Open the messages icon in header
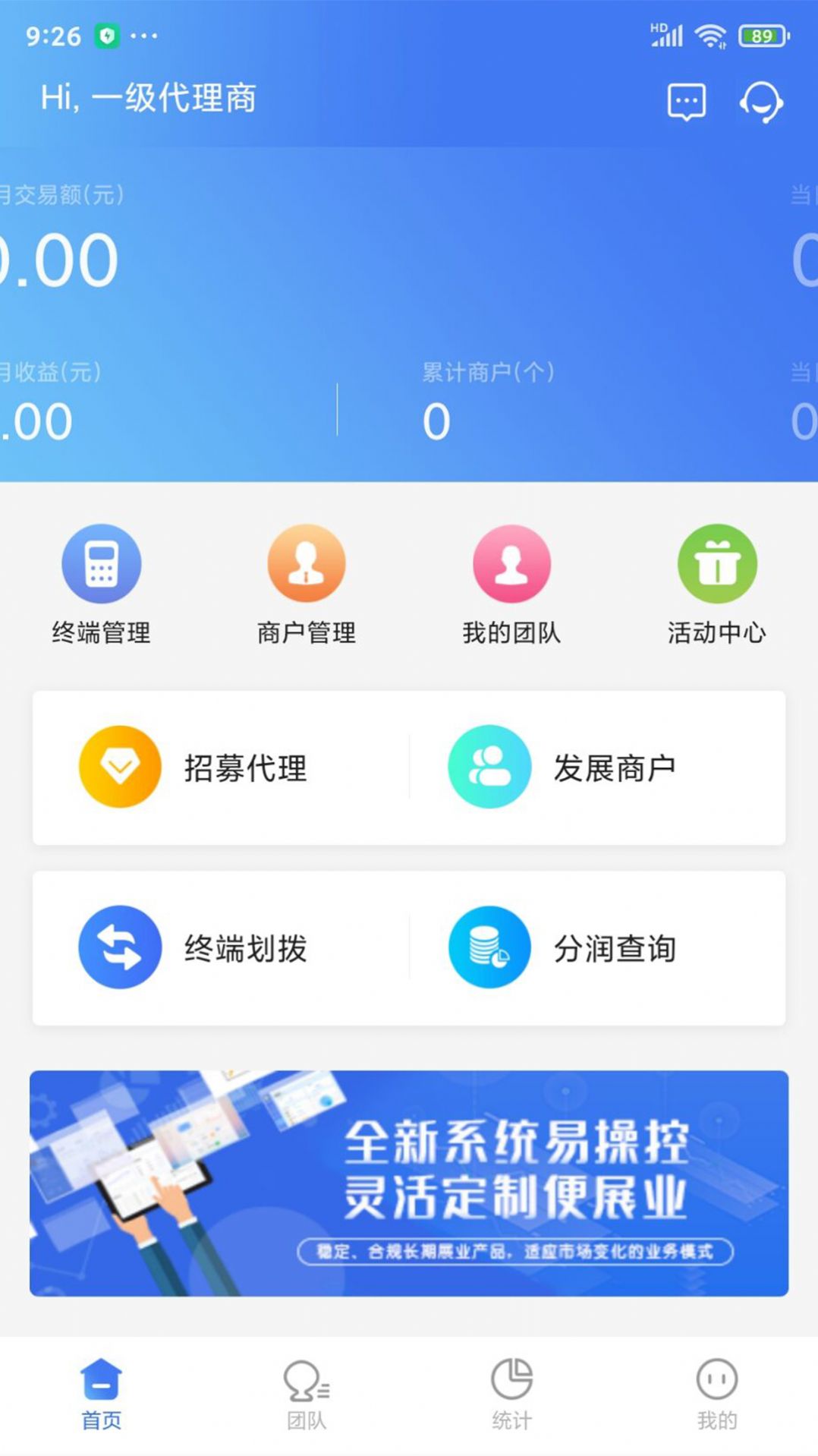818x1456 pixels. [686, 101]
